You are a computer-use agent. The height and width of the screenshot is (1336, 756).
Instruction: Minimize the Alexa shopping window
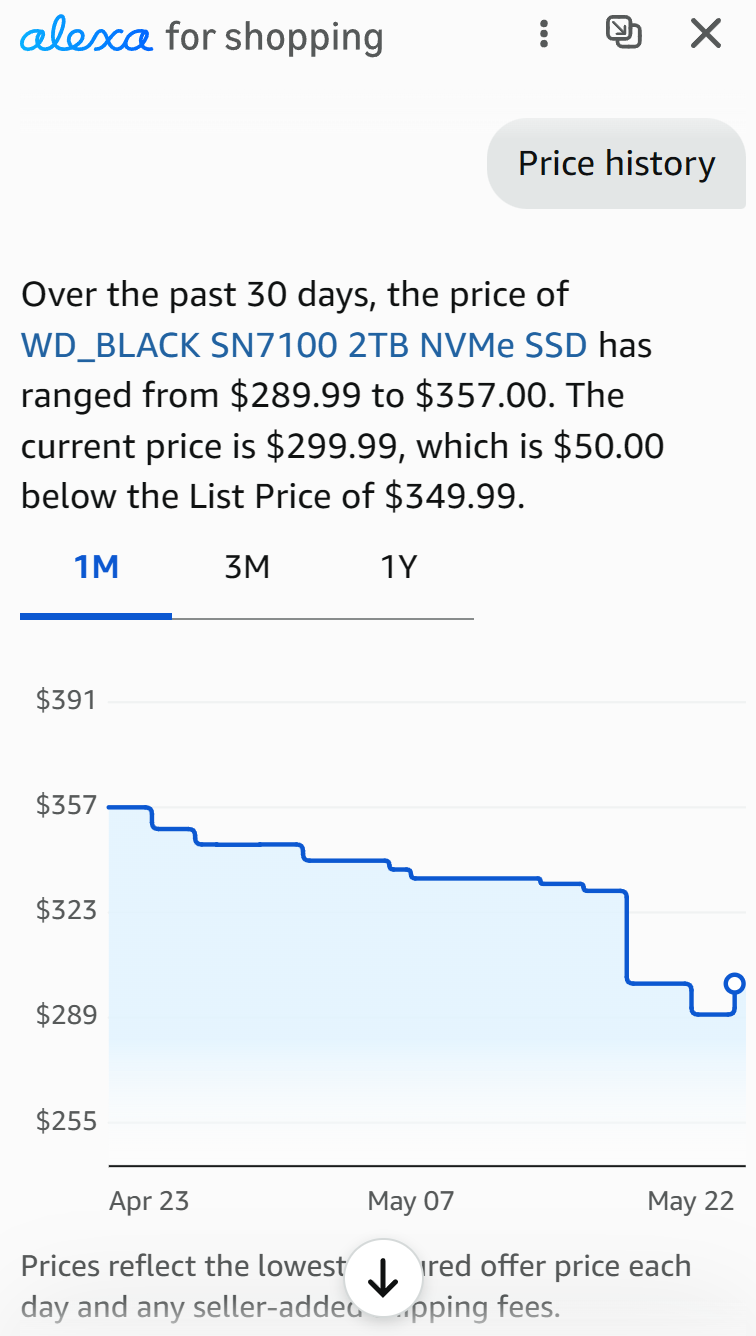click(x=624, y=34)
